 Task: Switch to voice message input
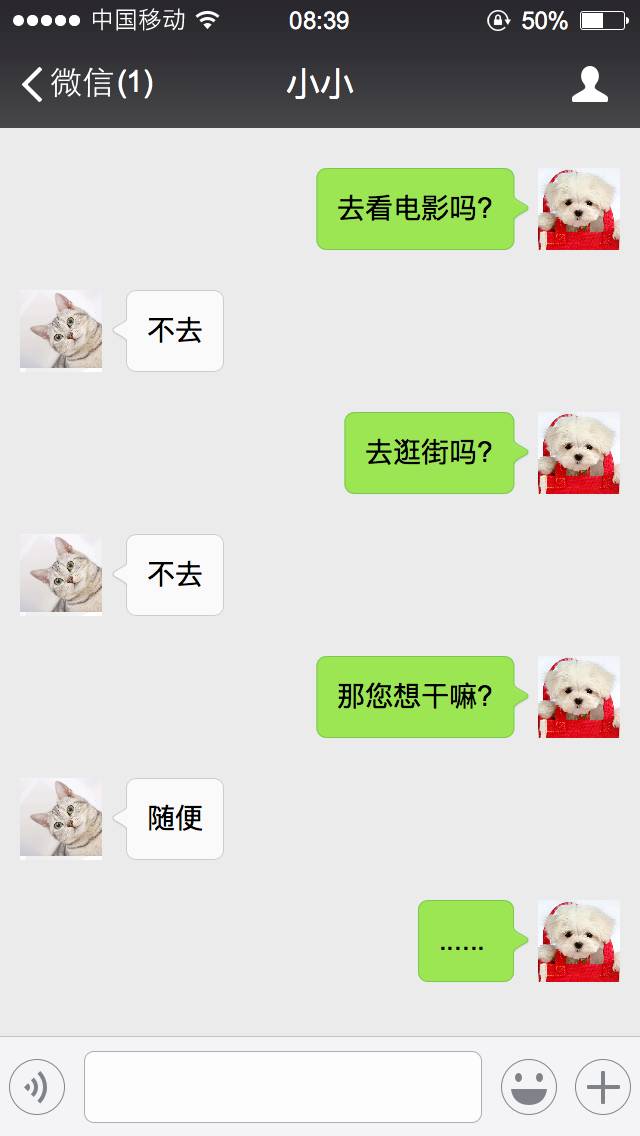coord(37,1086)
